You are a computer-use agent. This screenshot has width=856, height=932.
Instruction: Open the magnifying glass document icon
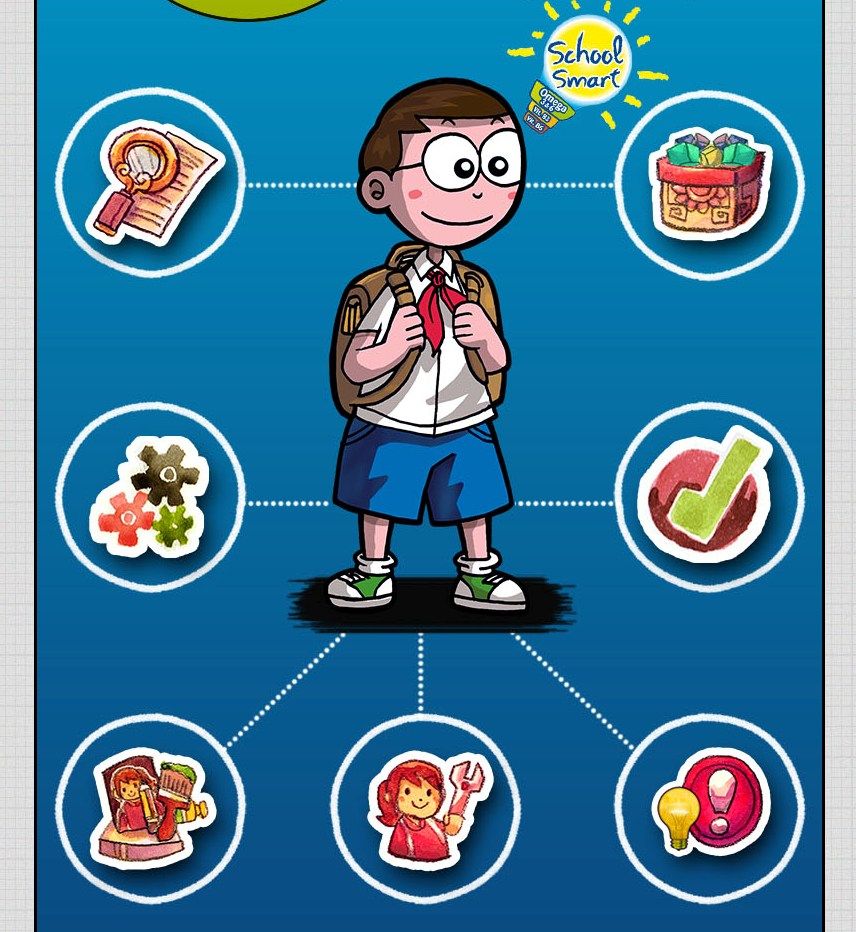click(x=151, y=183)
